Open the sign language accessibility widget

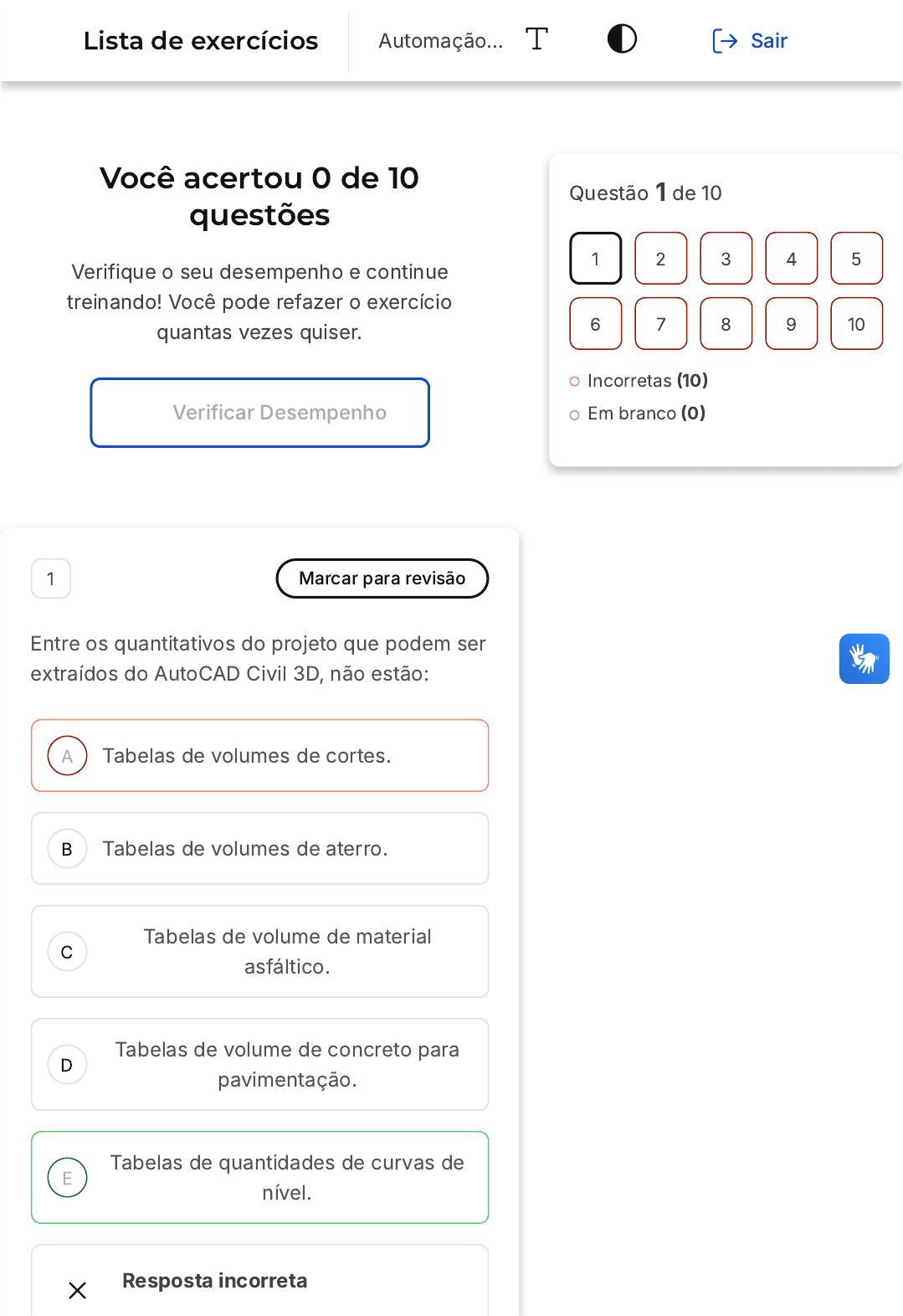pyautogui.click(x=864, y=659)
